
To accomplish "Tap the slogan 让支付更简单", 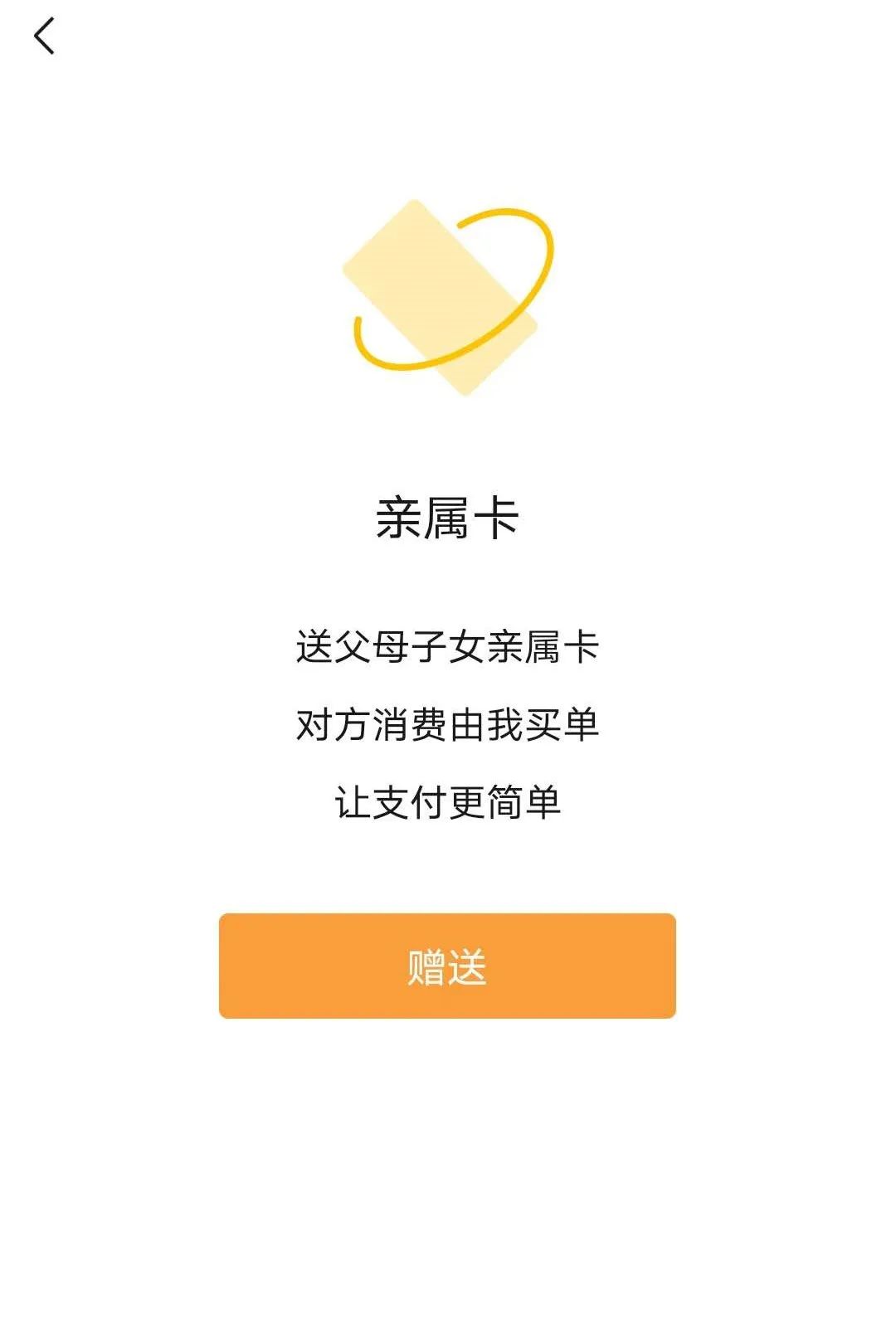I will click(x=447, y=799).
